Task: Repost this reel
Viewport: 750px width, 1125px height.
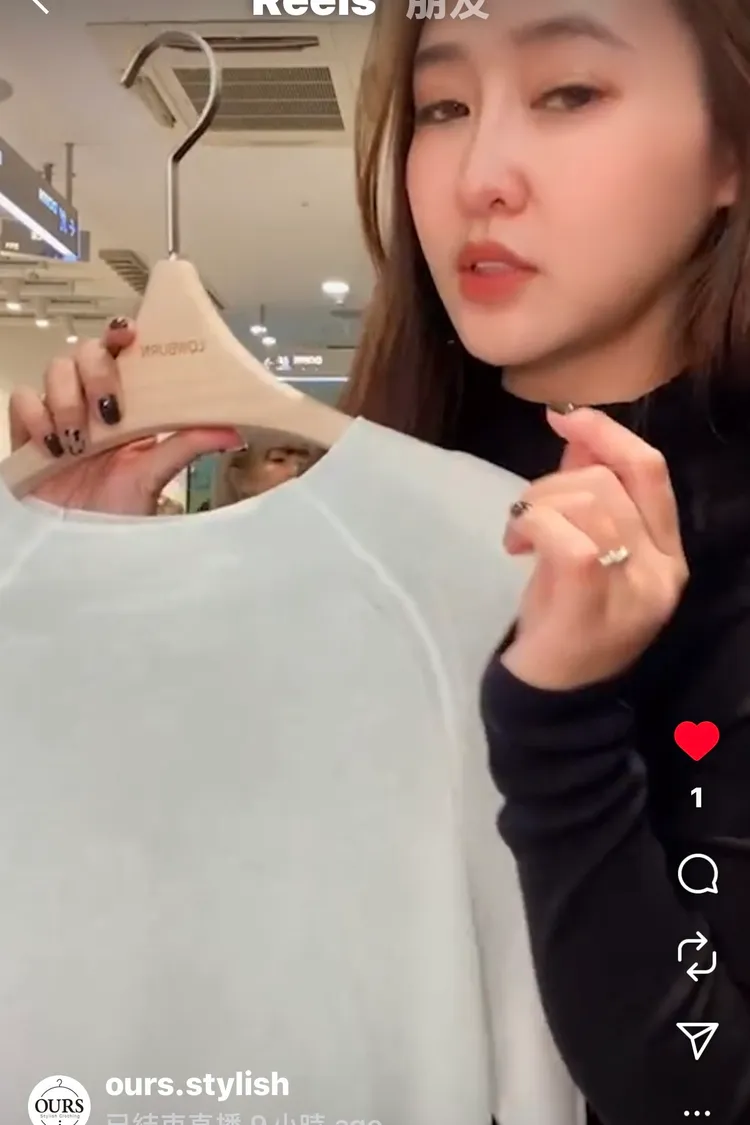Action: [x=697, y=956]
